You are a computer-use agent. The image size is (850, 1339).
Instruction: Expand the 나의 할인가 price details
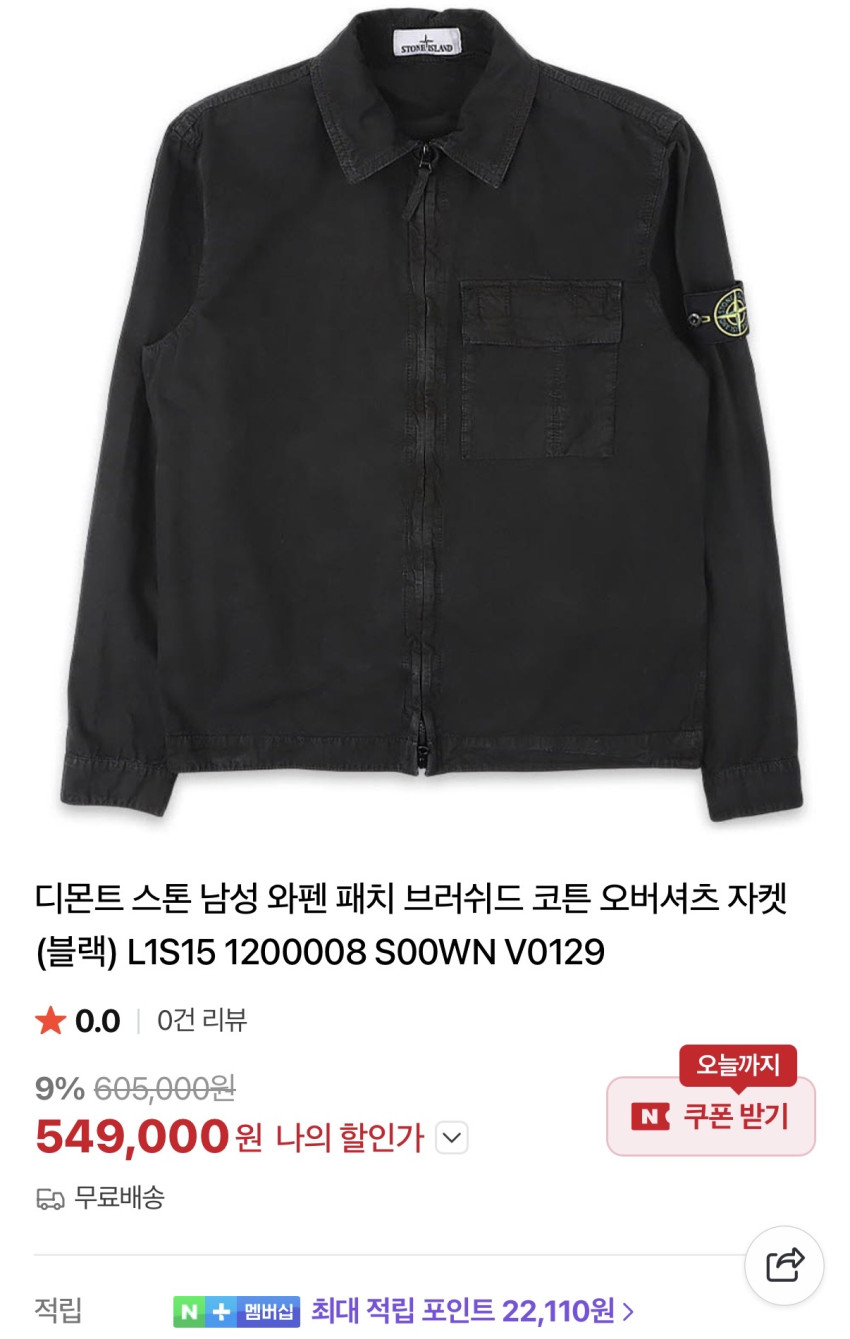point(452,1138)
